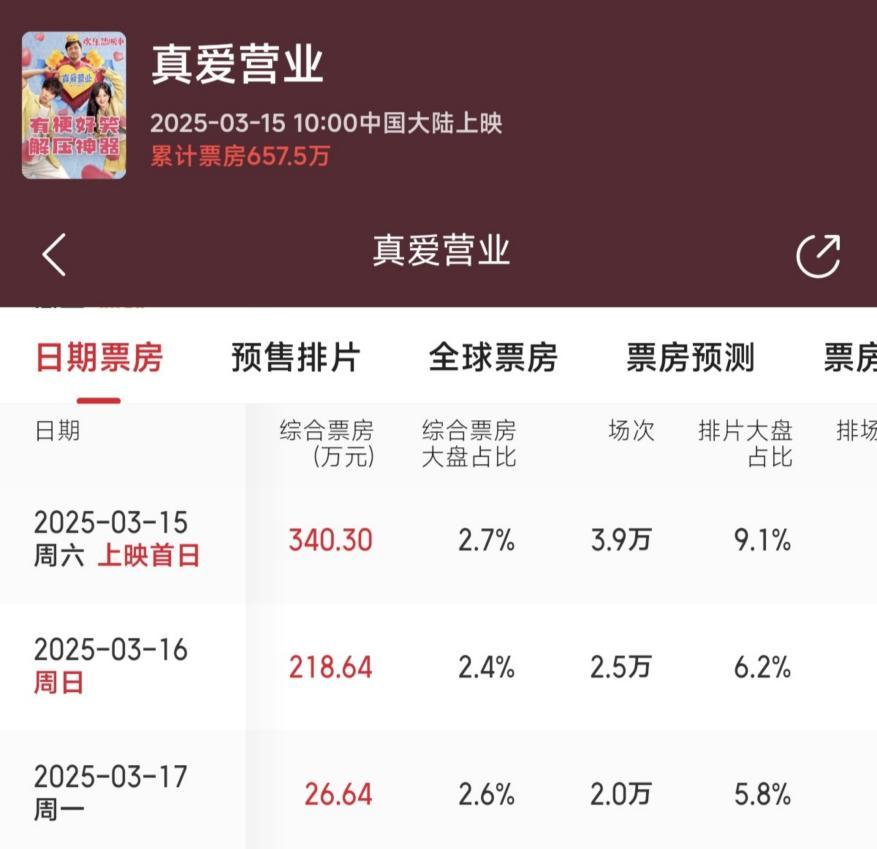Viewport: 877px width, 849px height.
Task: Switch to the 日期票房 tab
Action: click(99, 358)
